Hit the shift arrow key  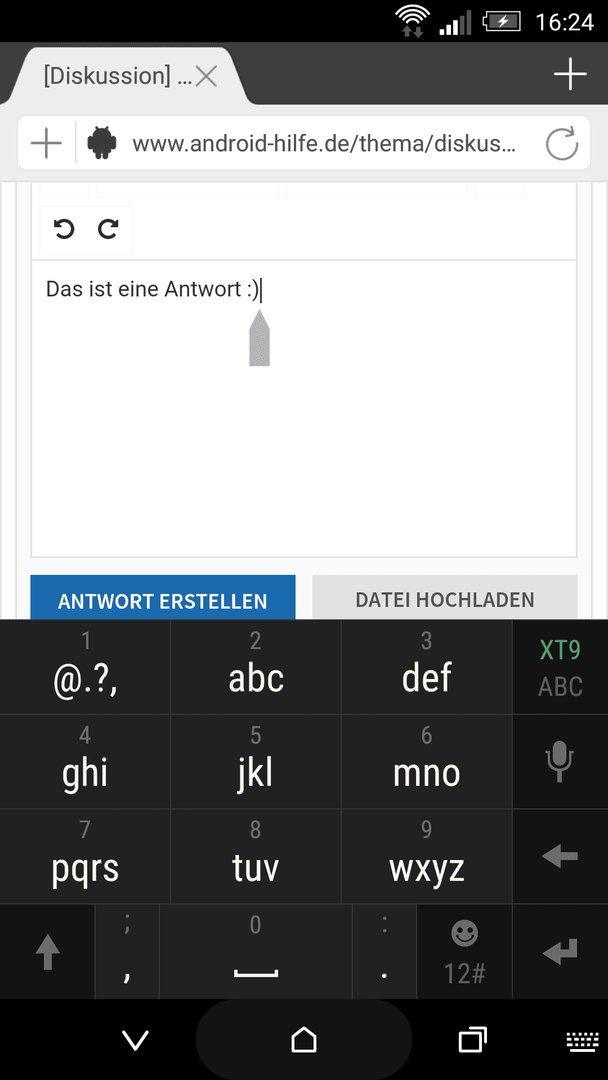(x=48, y=953)
